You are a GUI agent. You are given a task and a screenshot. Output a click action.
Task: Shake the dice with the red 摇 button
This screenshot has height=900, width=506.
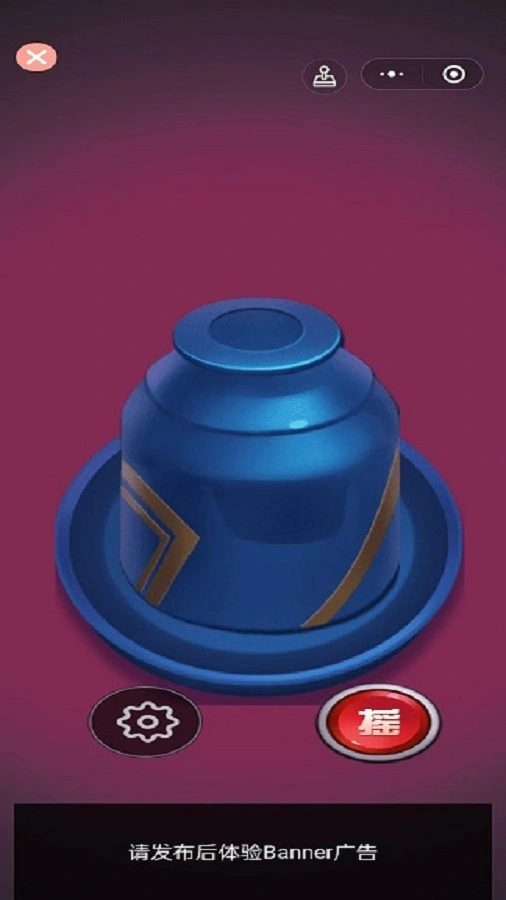(379, 723)
